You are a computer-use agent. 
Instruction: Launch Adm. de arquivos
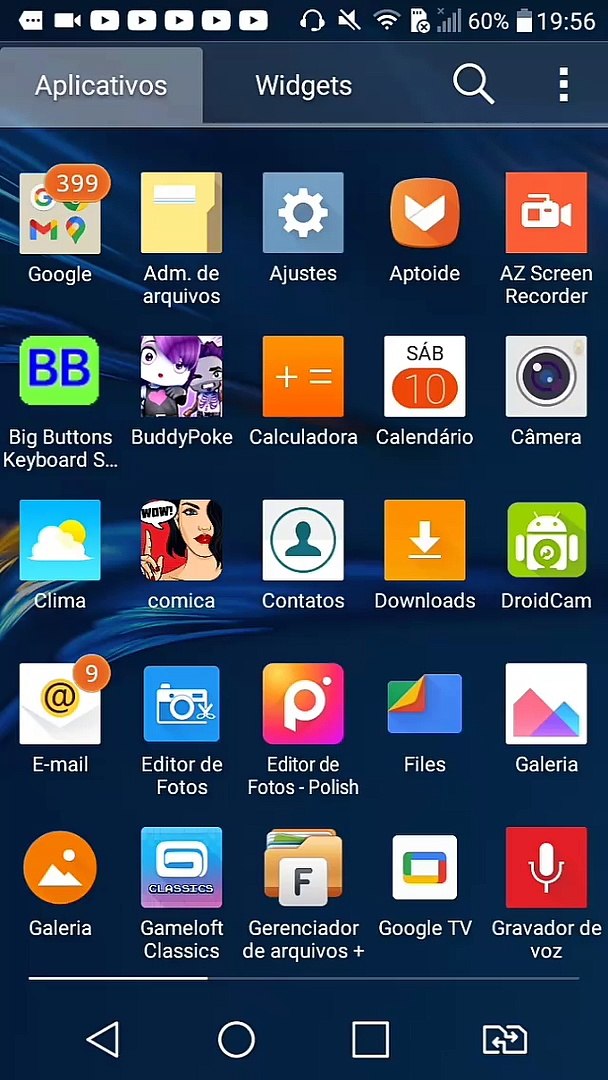click(x=181, y=213)
